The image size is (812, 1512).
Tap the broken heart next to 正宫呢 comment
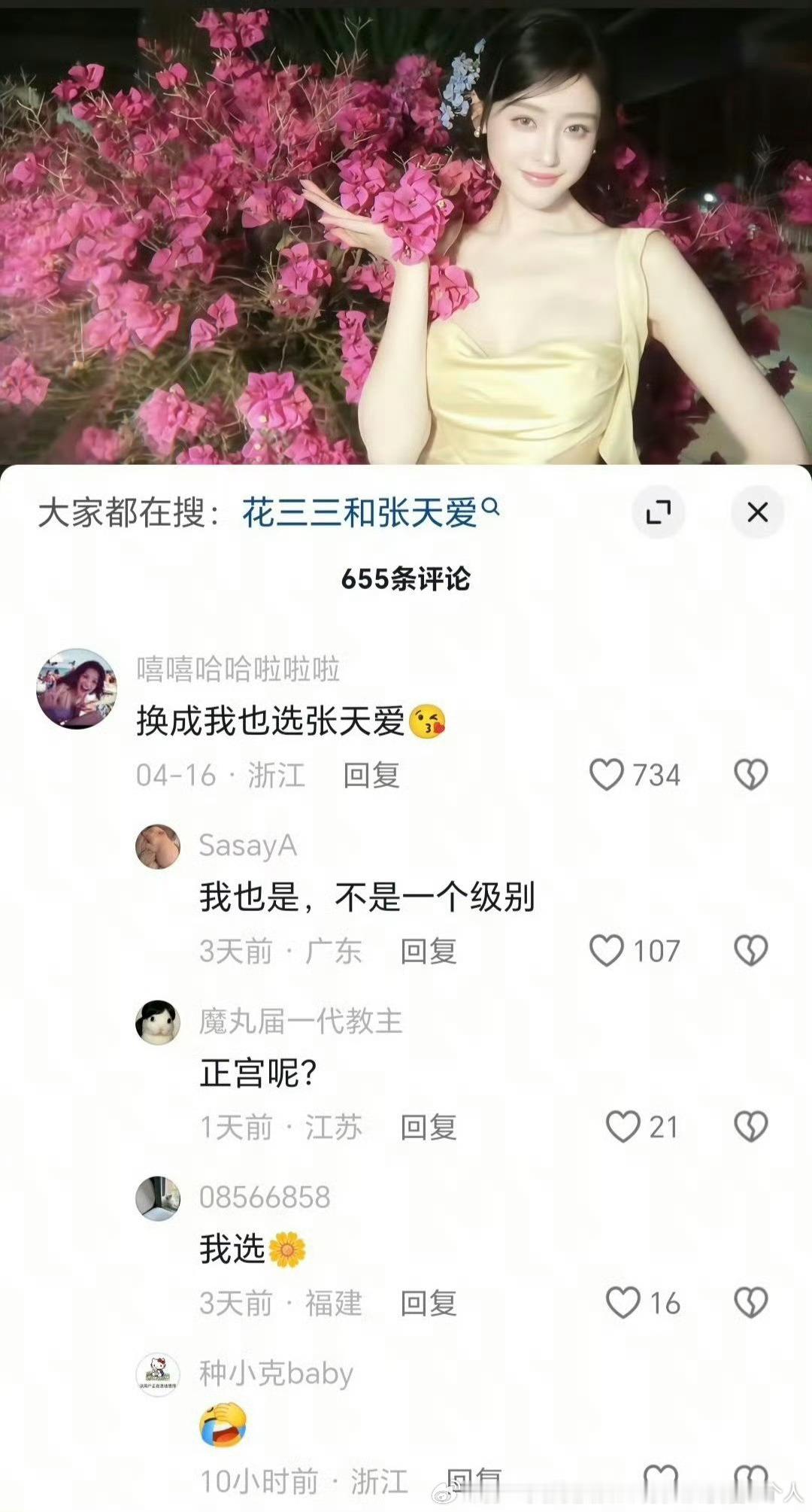[x=750, y=1127]
